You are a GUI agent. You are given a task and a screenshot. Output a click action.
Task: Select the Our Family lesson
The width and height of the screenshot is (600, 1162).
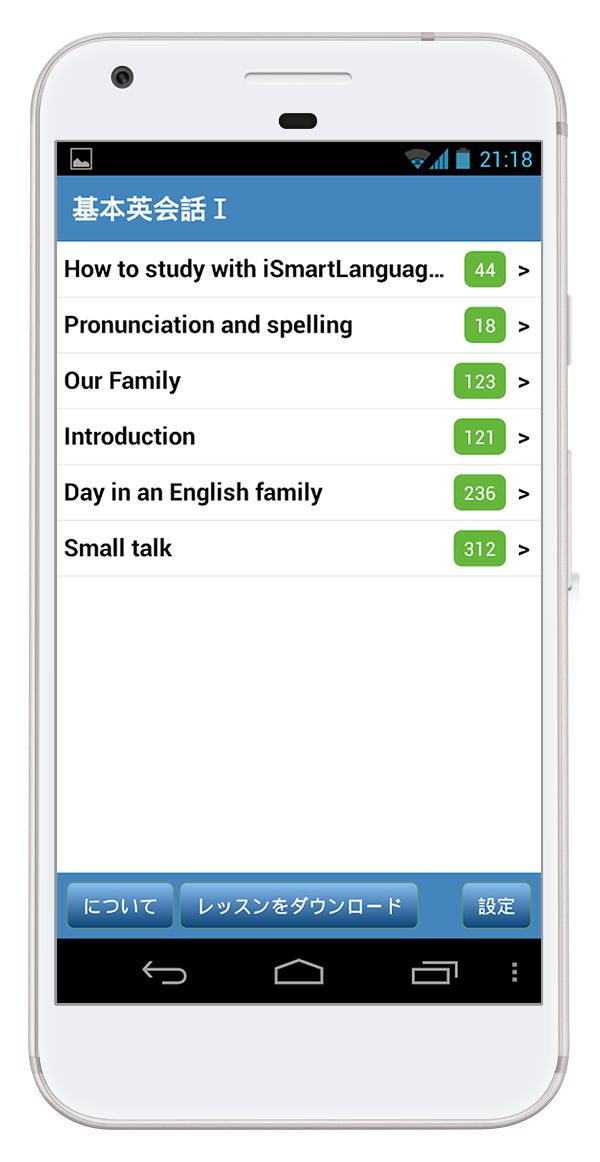coord(299,381)
